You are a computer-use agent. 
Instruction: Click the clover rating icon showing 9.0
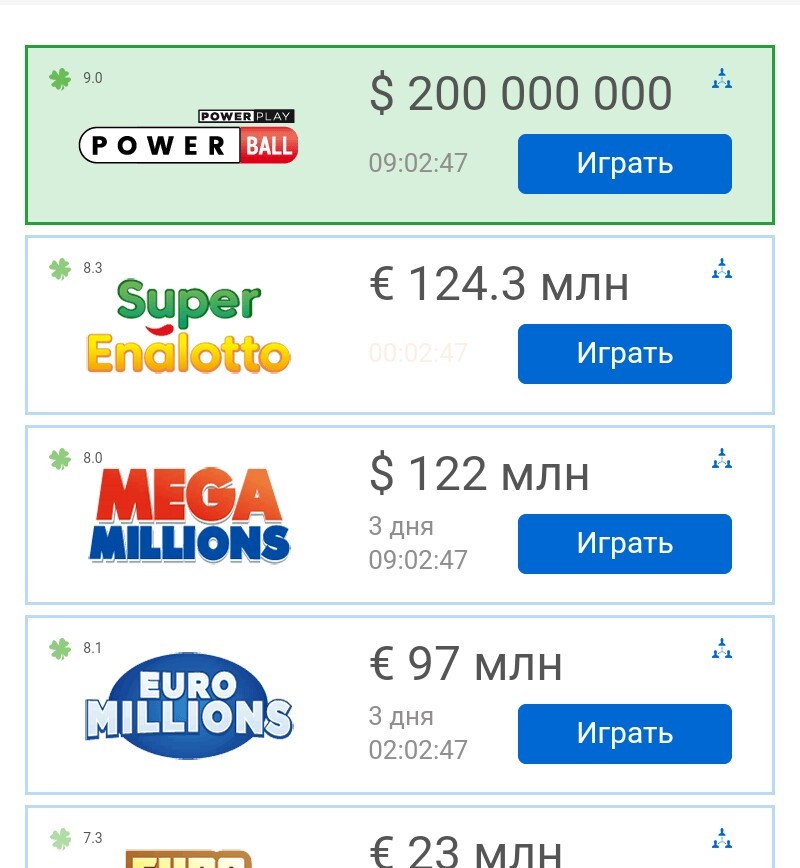coord(60,78)
